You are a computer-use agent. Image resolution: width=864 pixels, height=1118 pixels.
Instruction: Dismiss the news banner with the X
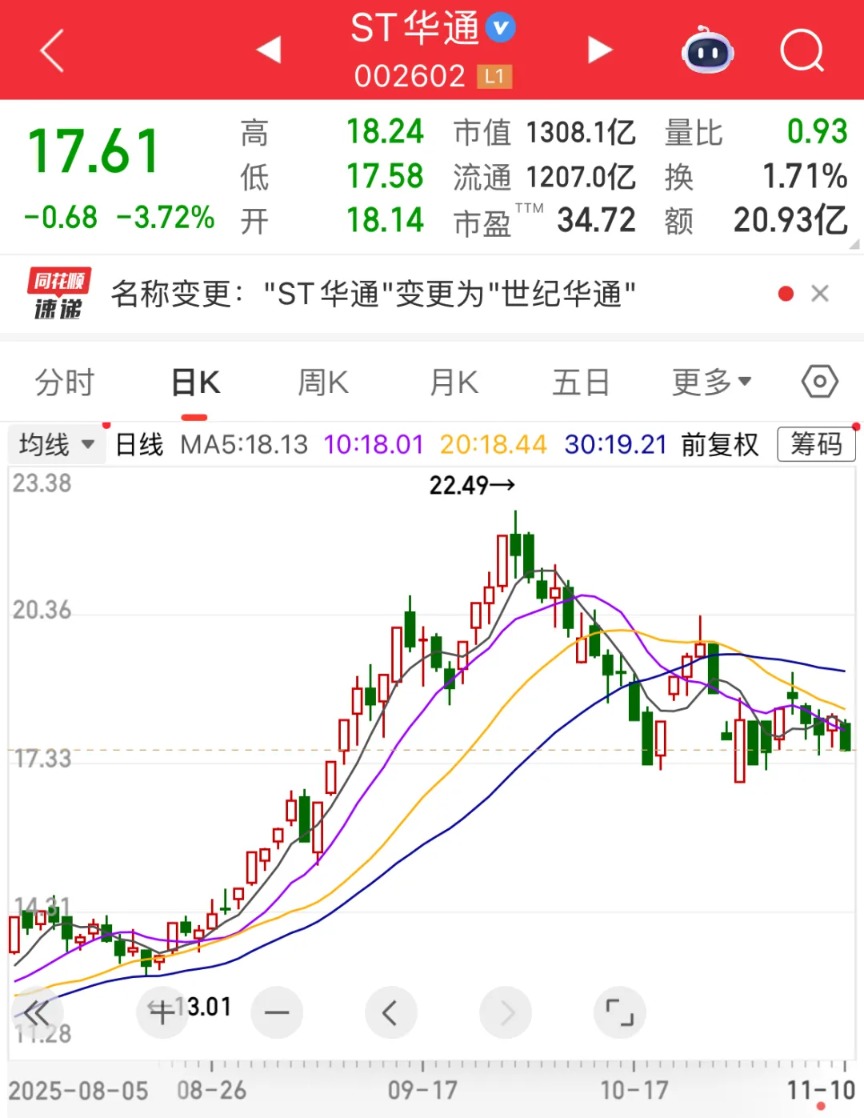coord(820,293)
